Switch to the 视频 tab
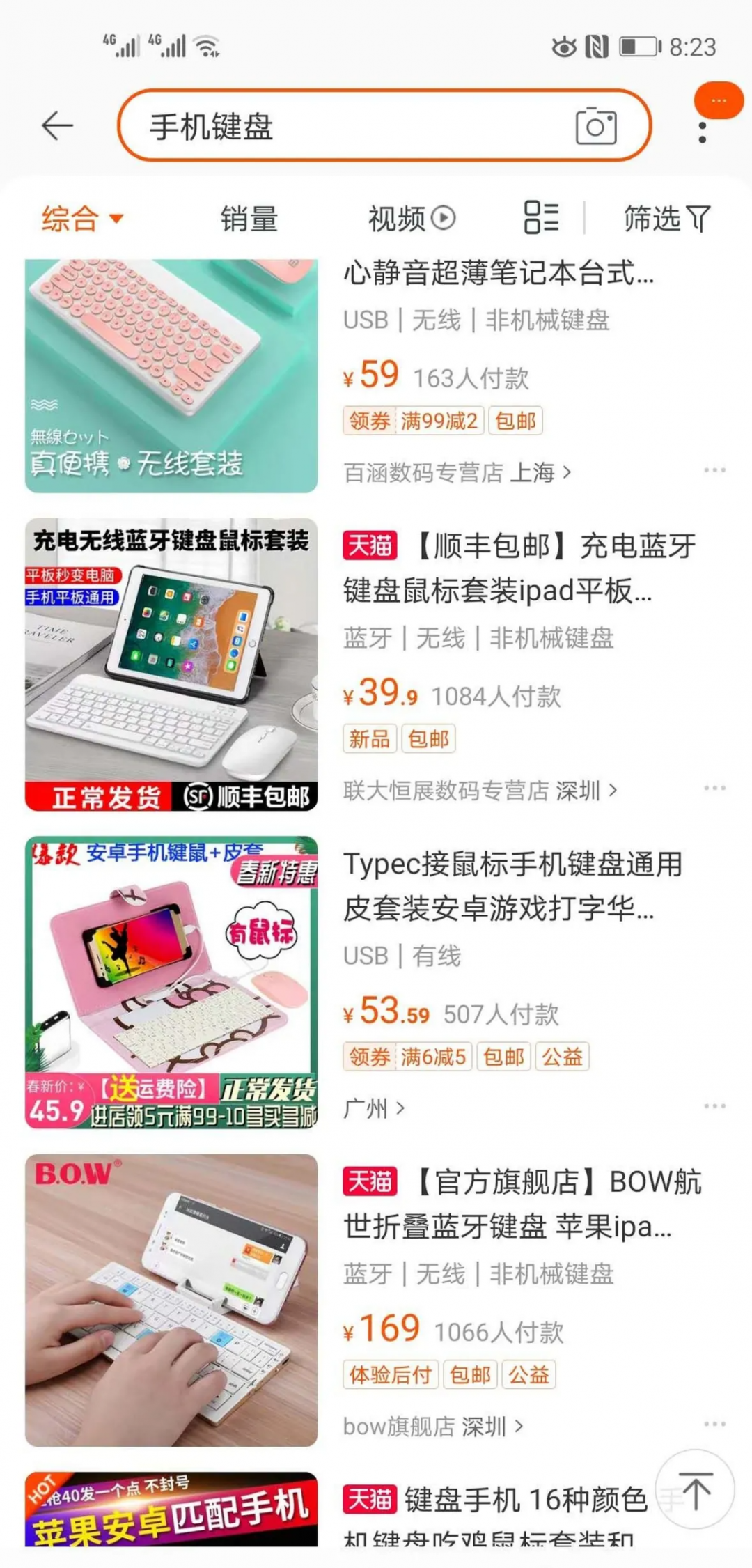 (x=411, y=219)
